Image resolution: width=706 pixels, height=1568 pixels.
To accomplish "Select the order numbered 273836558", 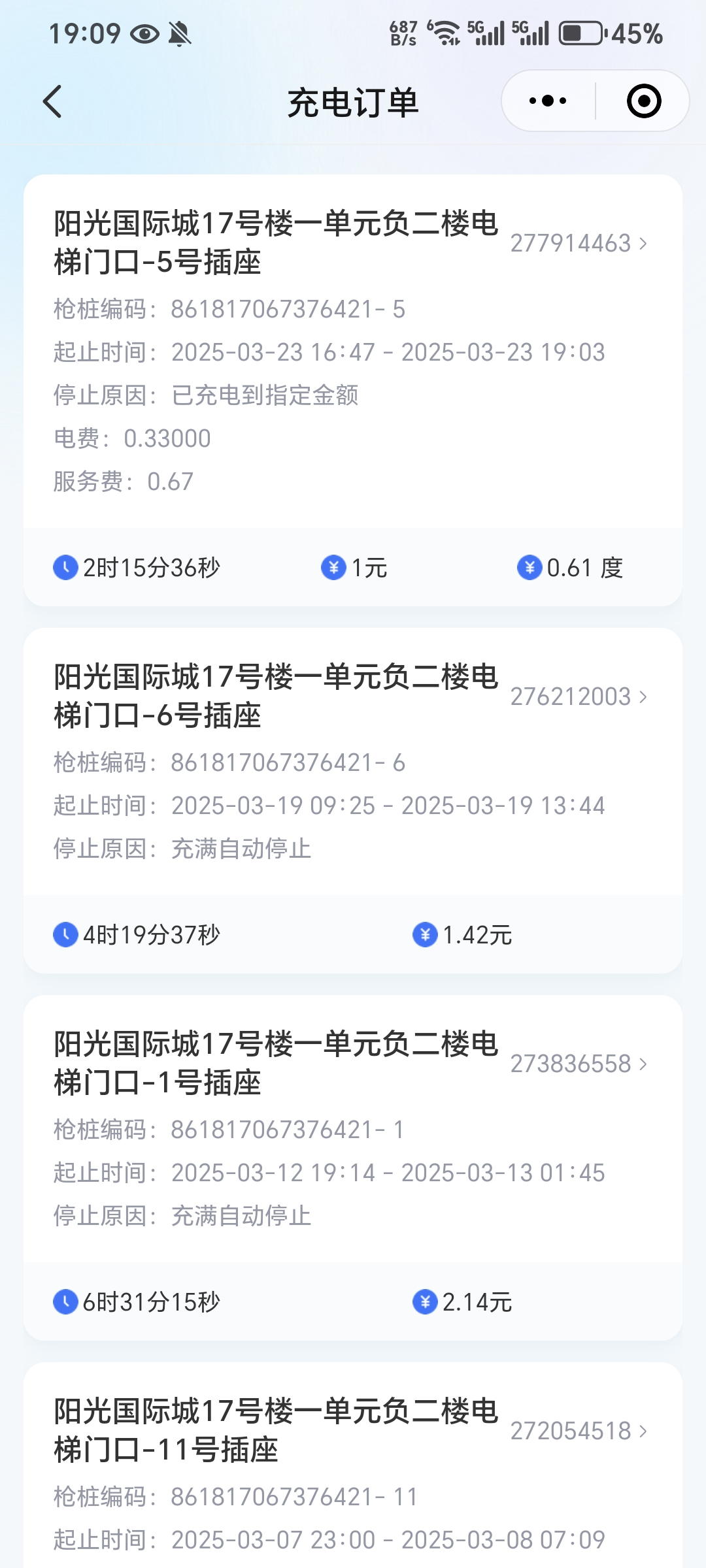I will [579, 1064].
